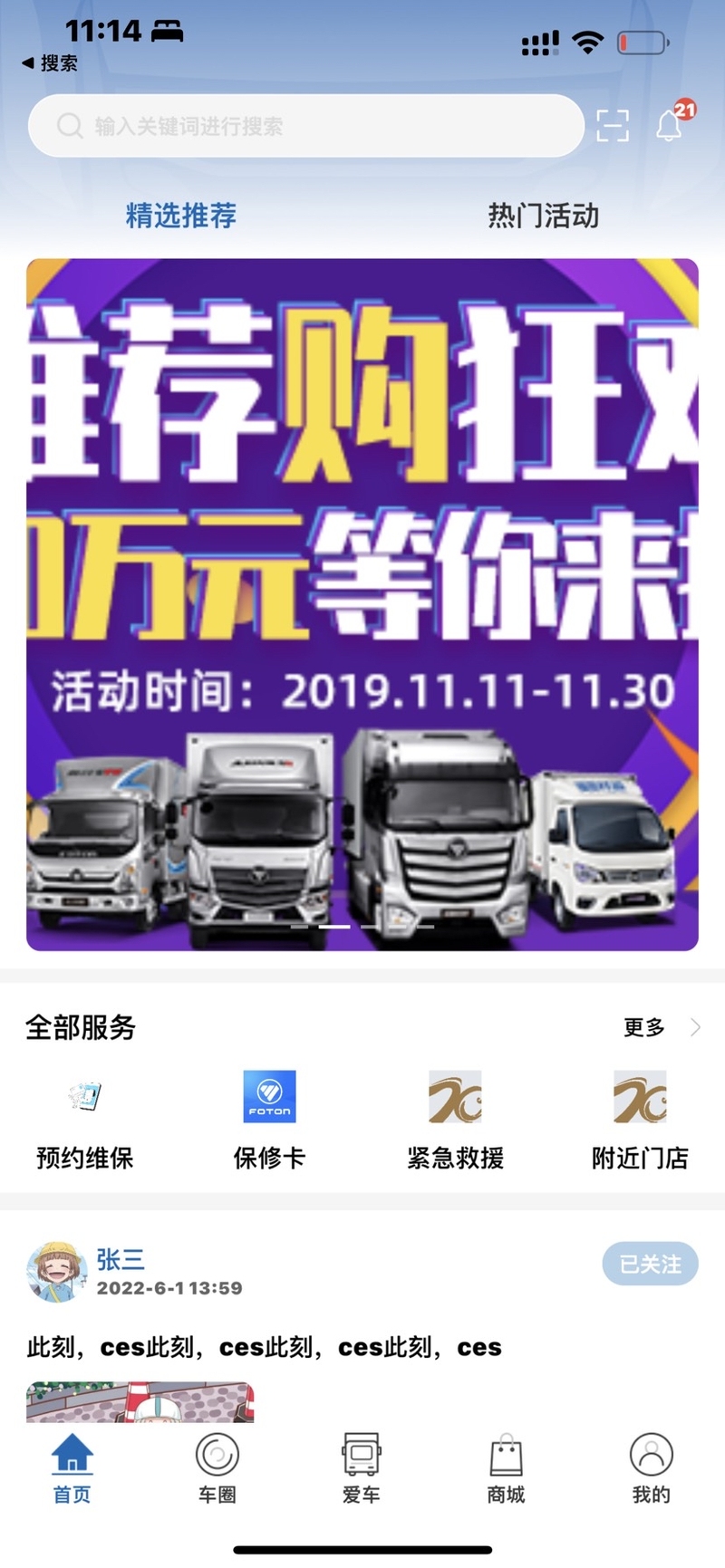
Task: Open the notifications bell
Action: click(x=670, y=125)
